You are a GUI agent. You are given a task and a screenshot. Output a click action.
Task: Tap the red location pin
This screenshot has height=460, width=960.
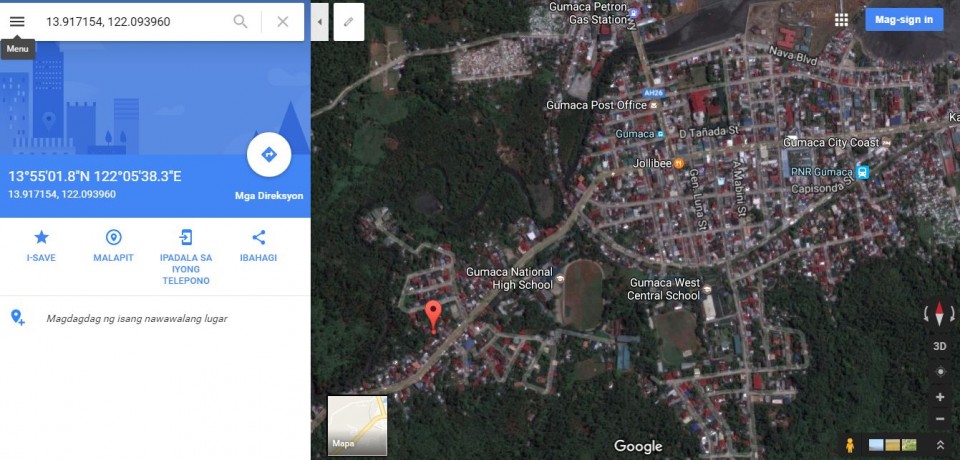(x=433, y=314)
